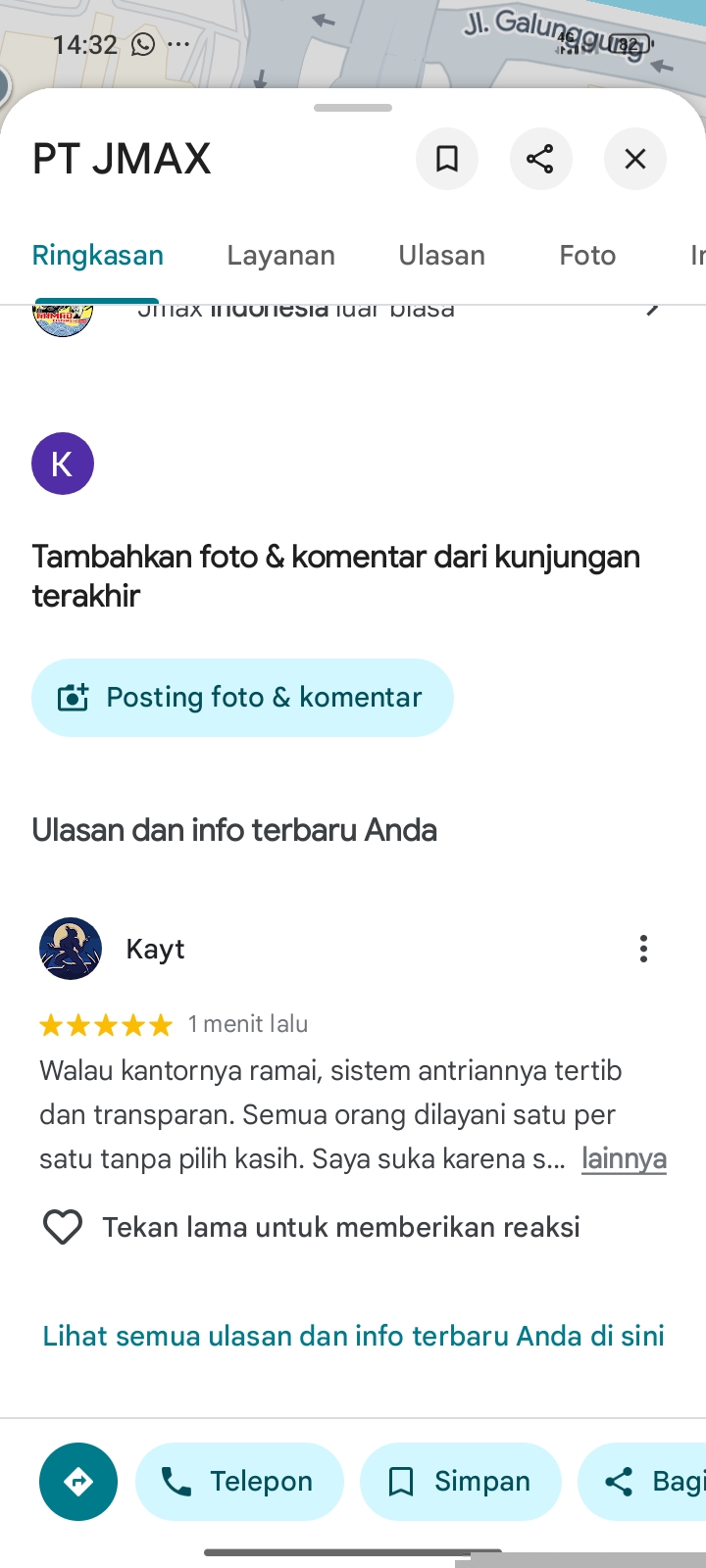Open Lihat semua ulasan dan info terbaru Anda
The height and width of the screenshot is (1568, 706).
[353, 1336]
